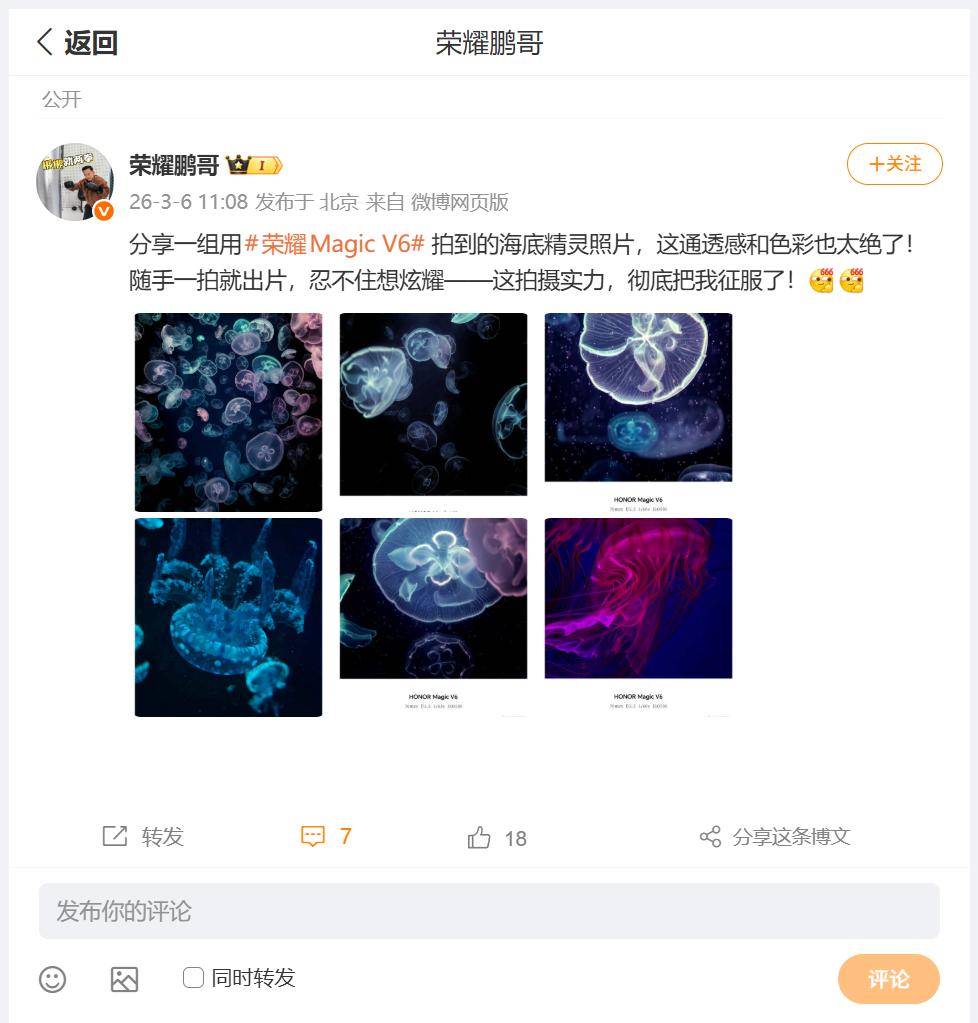Image resolution: width=978 pixels, height=1023 pixels.
Task: Follow the blogger via the +关注 button
Action: pyautogui.click(x=894, y=164)
